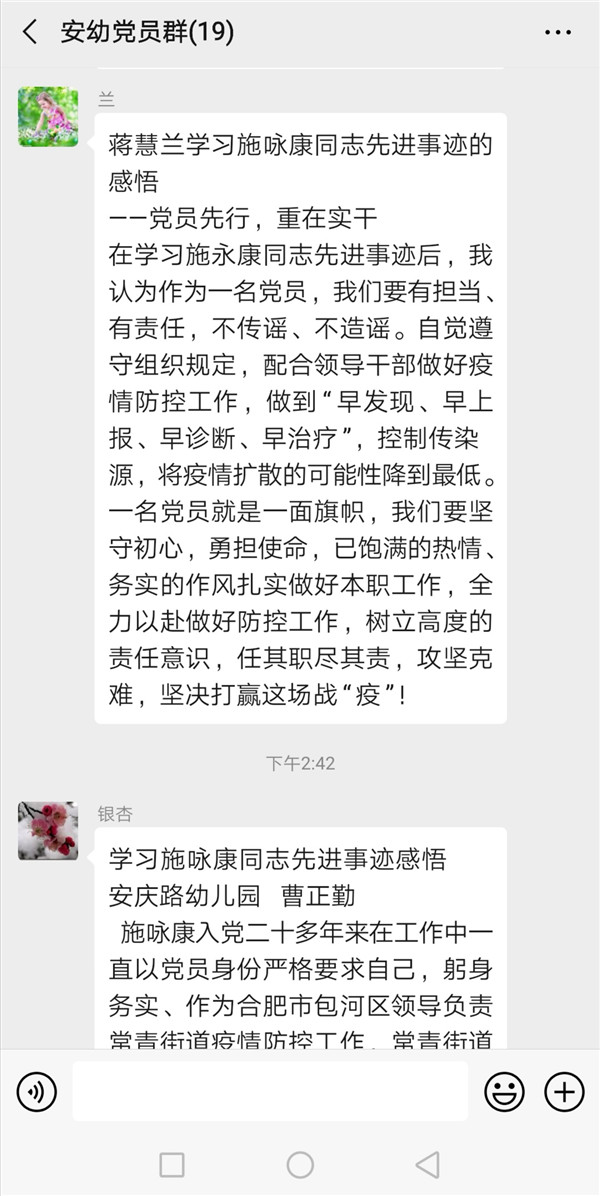Go back from 安幼党员群 chat
600x1196 pixels.
click(30, 32)
